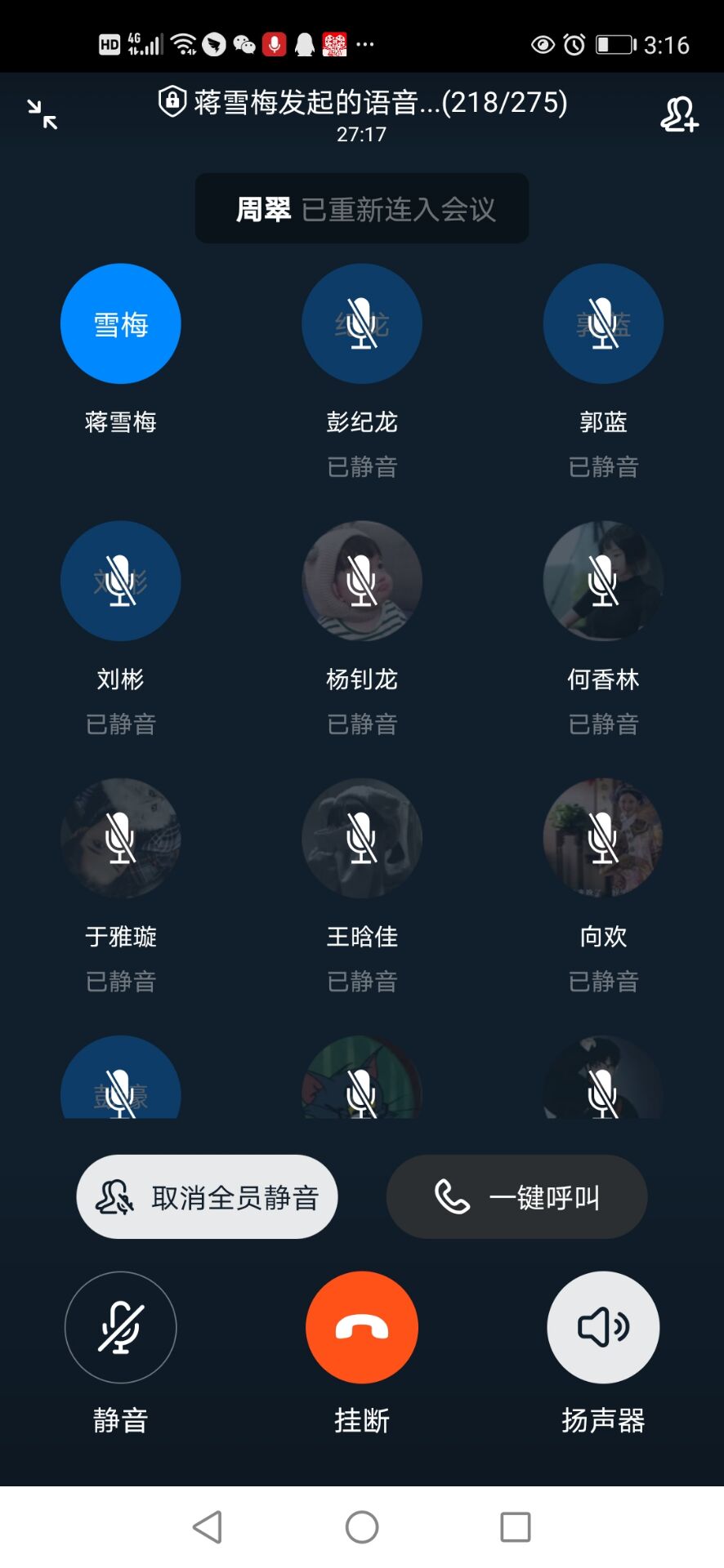Tap 取消全员静音 to unmute everyone
Image resolution: width=724 pixels, height=1568 pixels.
207,1197
